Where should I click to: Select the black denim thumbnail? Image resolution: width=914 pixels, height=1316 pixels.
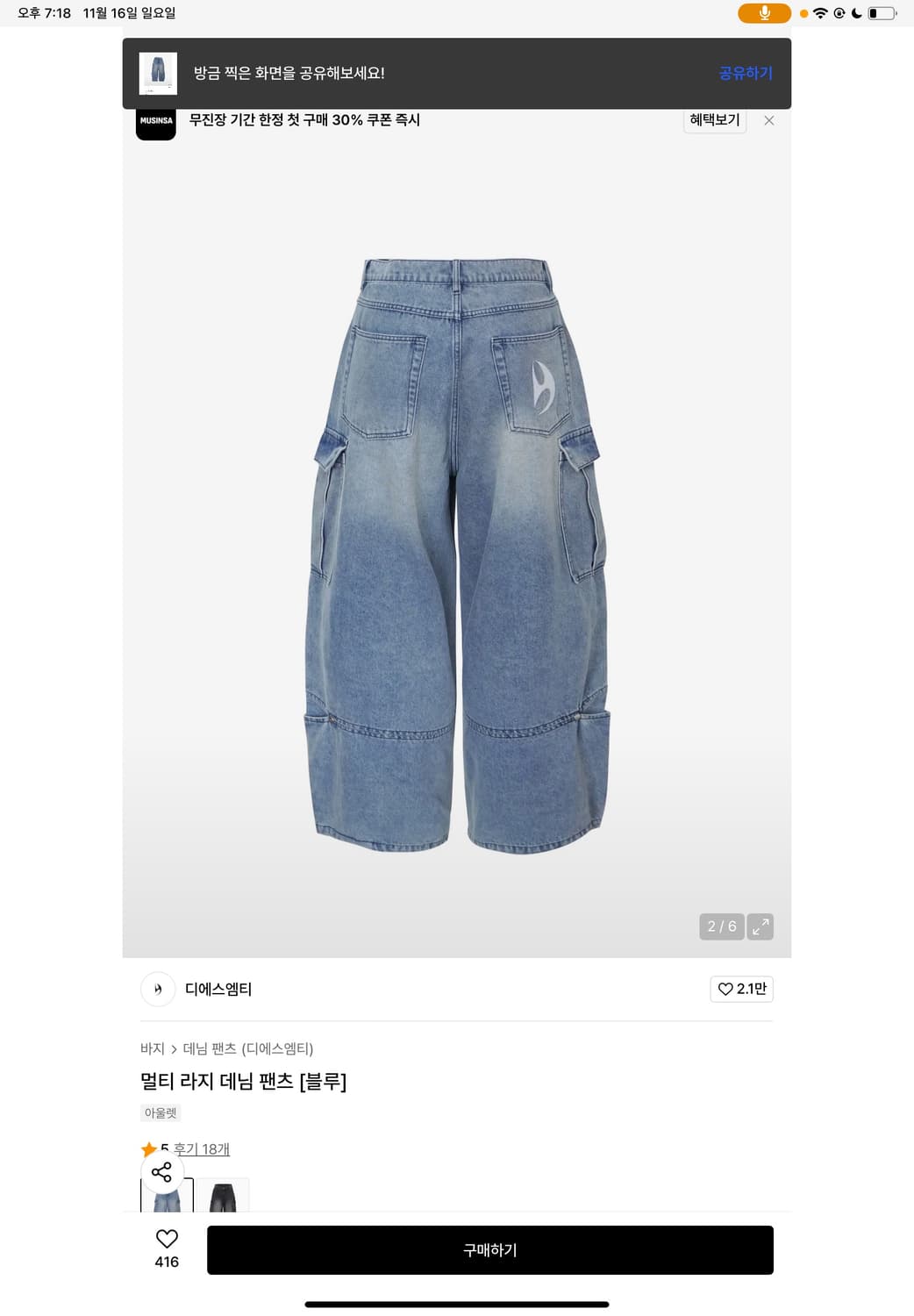coord(225,1204)
